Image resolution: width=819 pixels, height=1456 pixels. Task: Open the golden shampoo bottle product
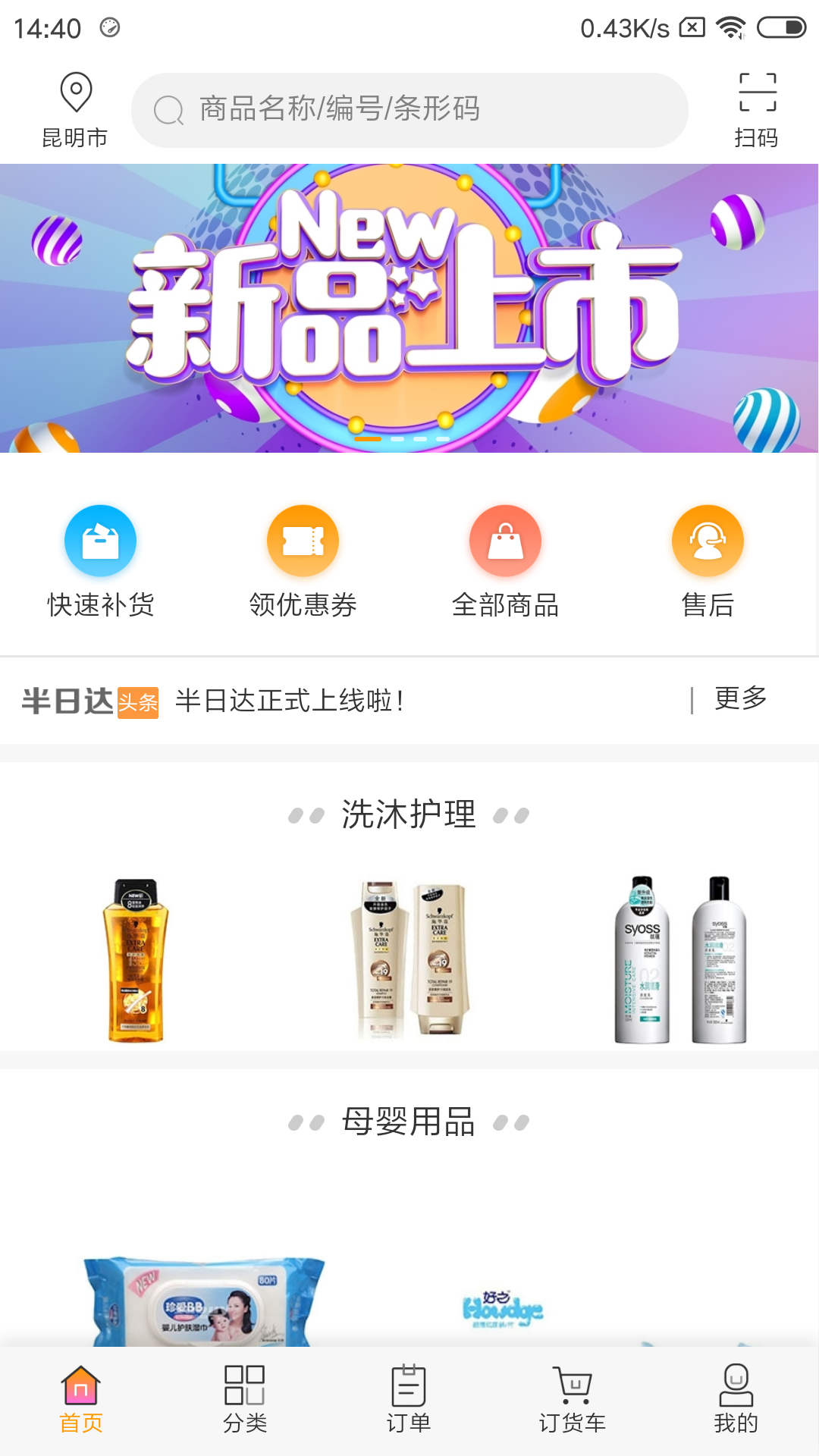[x=135, y=959]
